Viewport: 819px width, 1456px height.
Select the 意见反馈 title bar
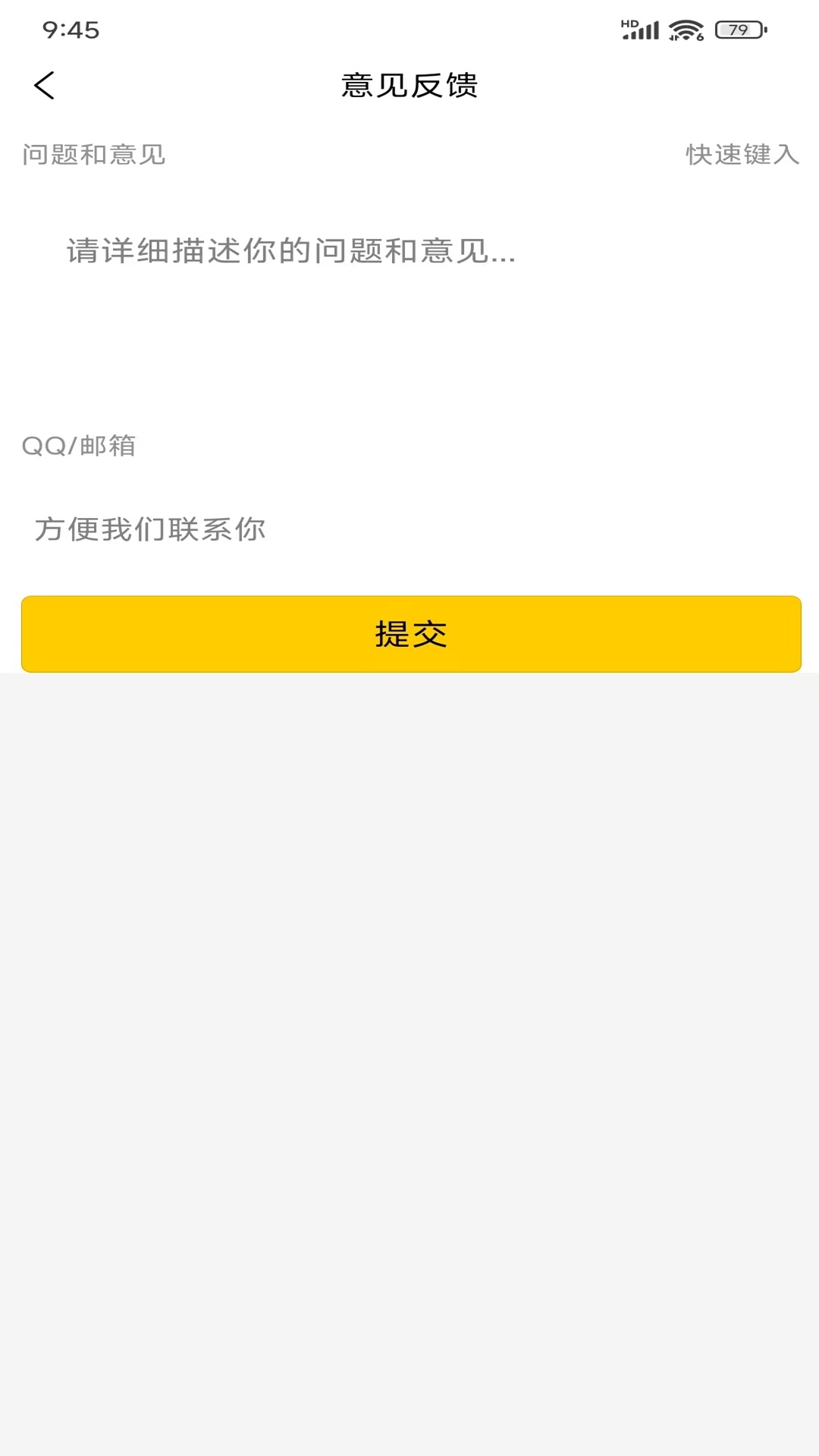(x=409, y=85)
